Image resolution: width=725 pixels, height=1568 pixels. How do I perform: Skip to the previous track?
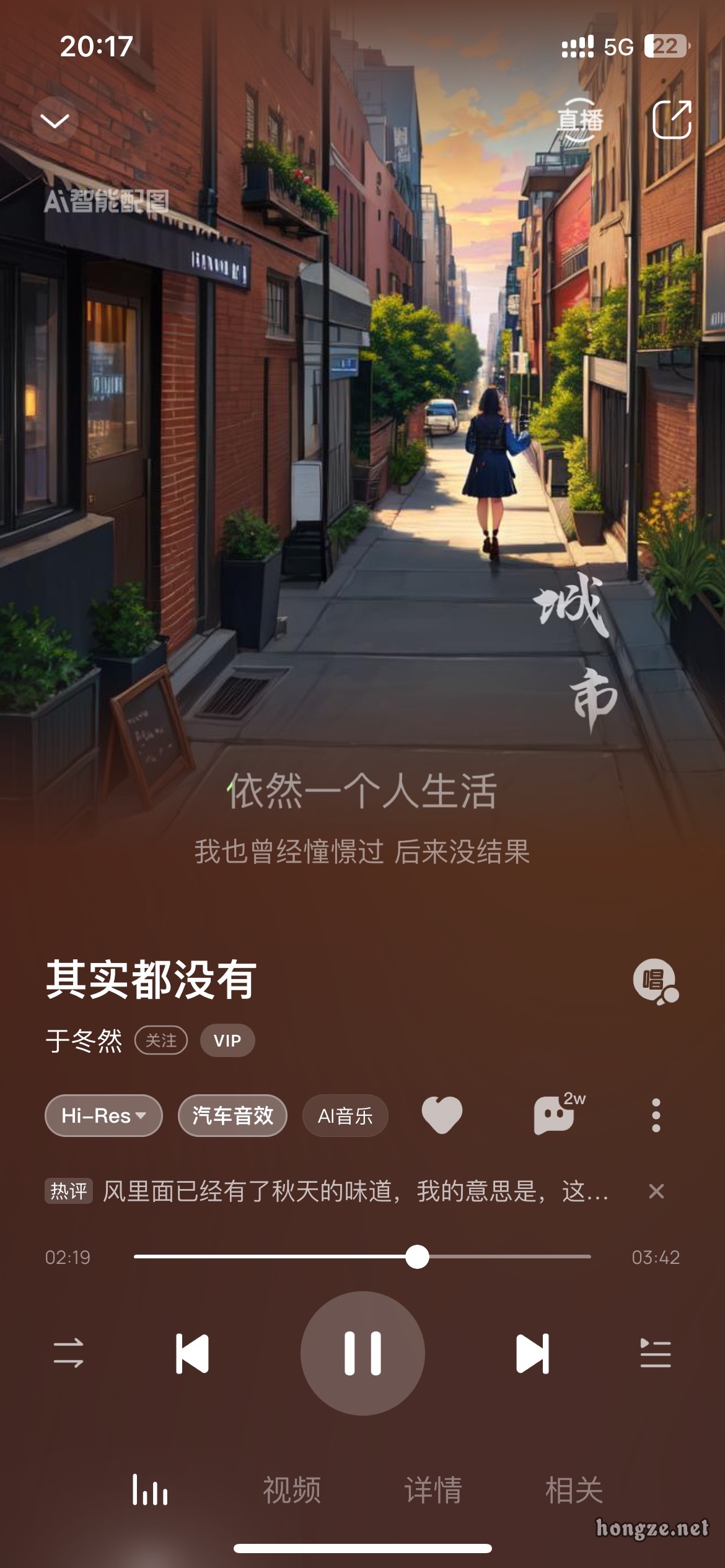point(192,1353)
